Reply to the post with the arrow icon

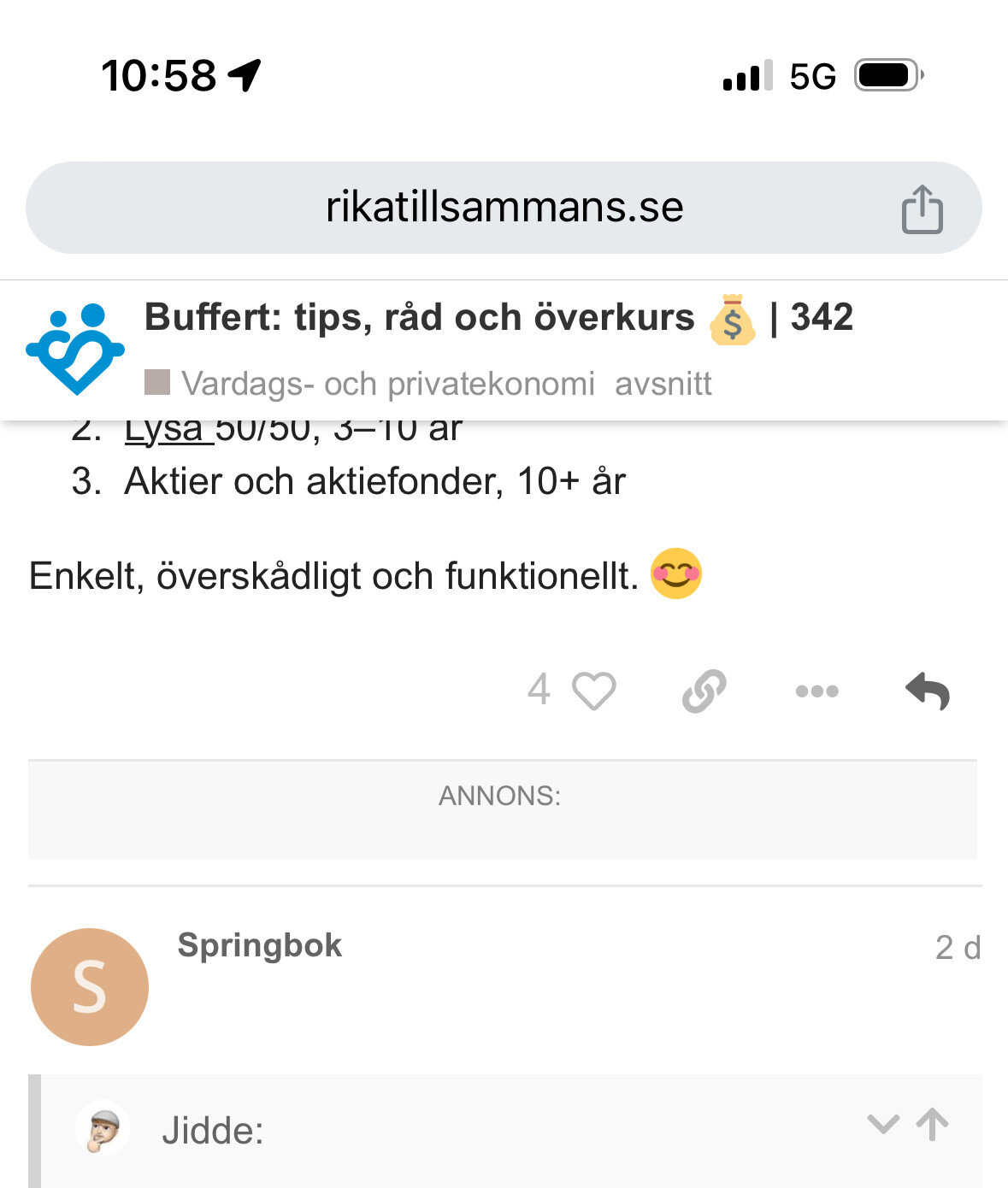pos(928,691)
